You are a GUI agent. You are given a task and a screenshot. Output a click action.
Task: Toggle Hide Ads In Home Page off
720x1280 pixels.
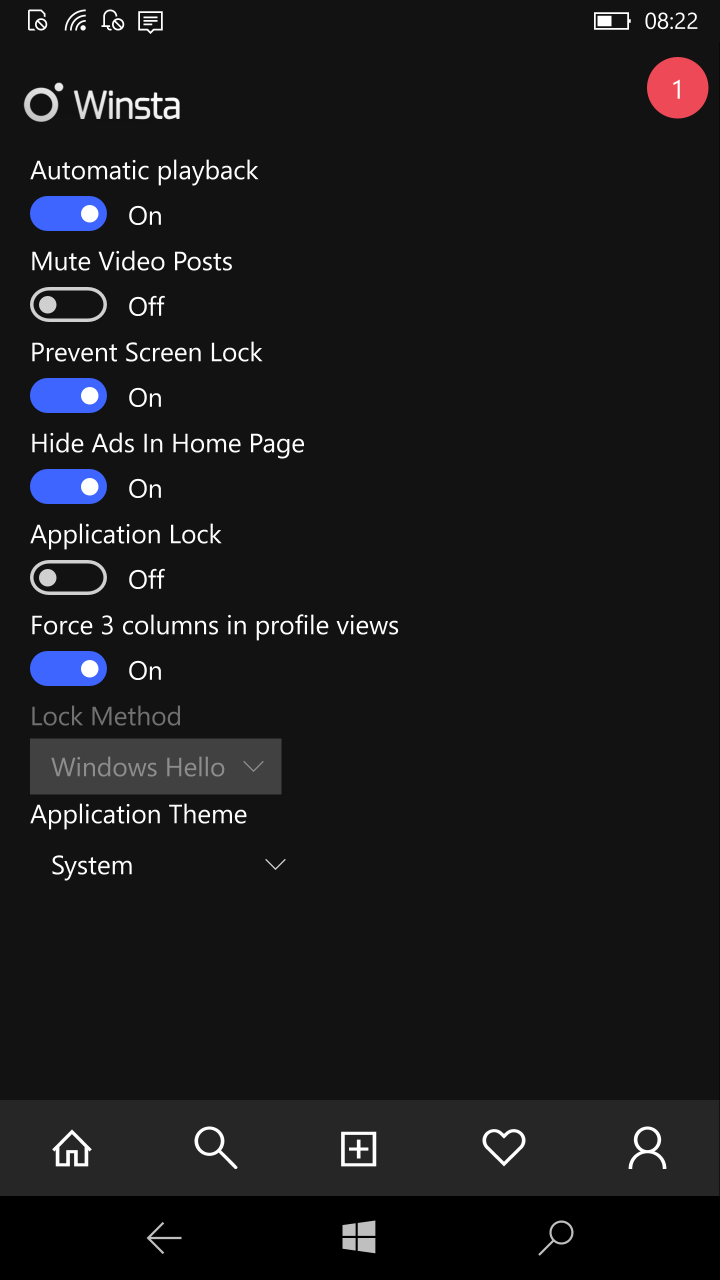(69, 487)
